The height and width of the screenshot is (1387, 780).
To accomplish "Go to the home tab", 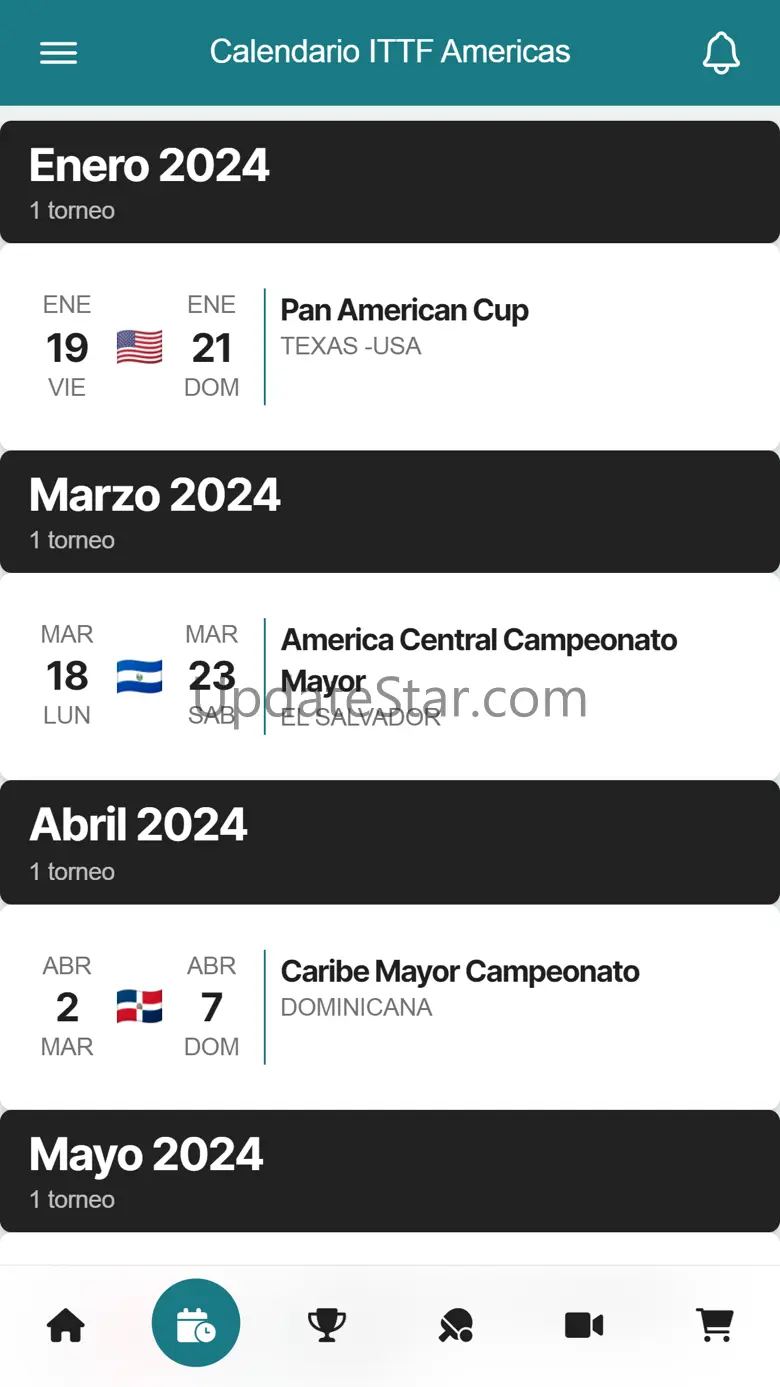I will click(66, 1325).
